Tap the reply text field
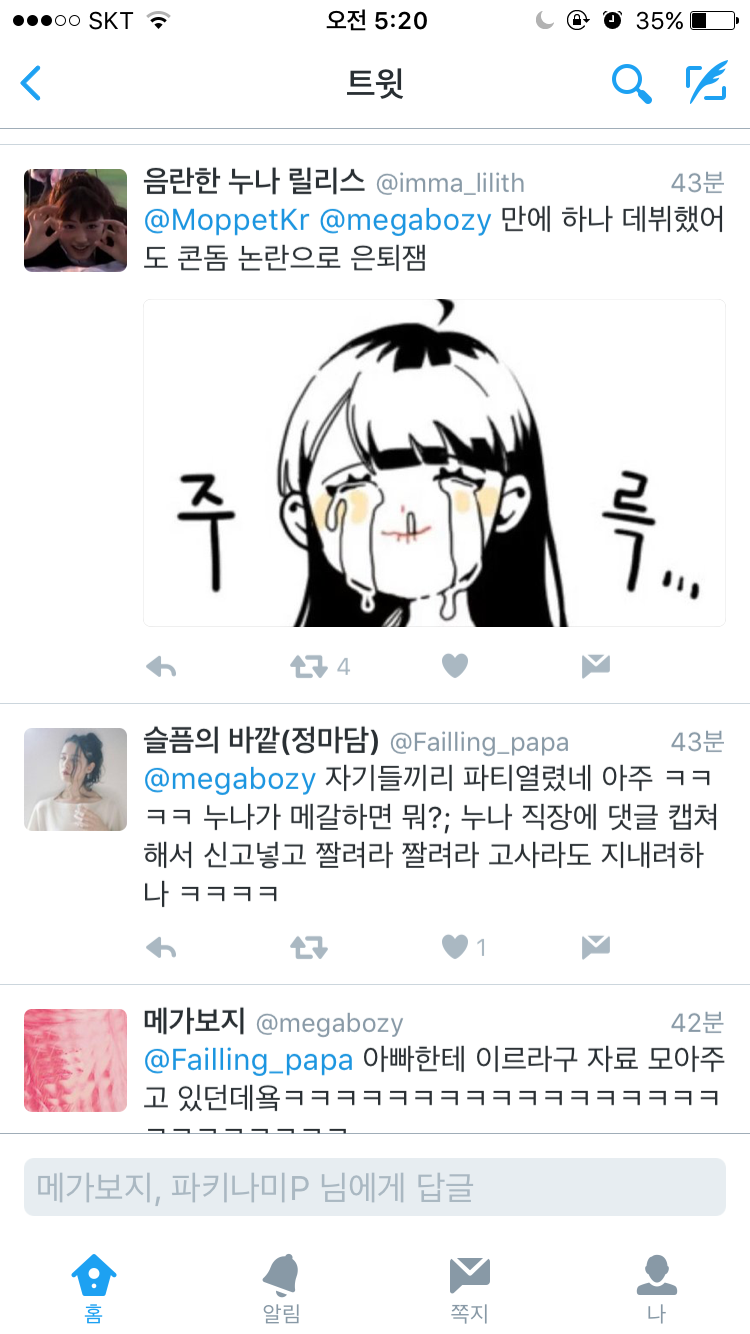 pos(374,1187)
